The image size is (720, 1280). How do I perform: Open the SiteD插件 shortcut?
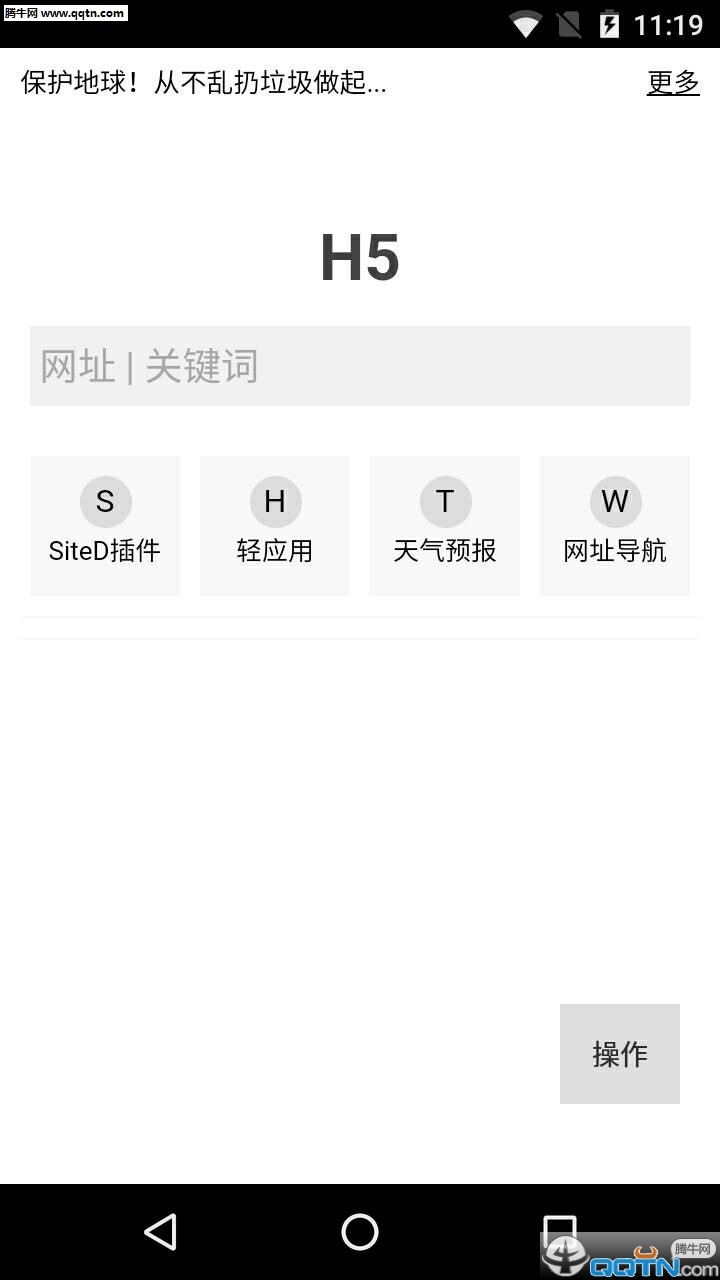coord(105,526)
